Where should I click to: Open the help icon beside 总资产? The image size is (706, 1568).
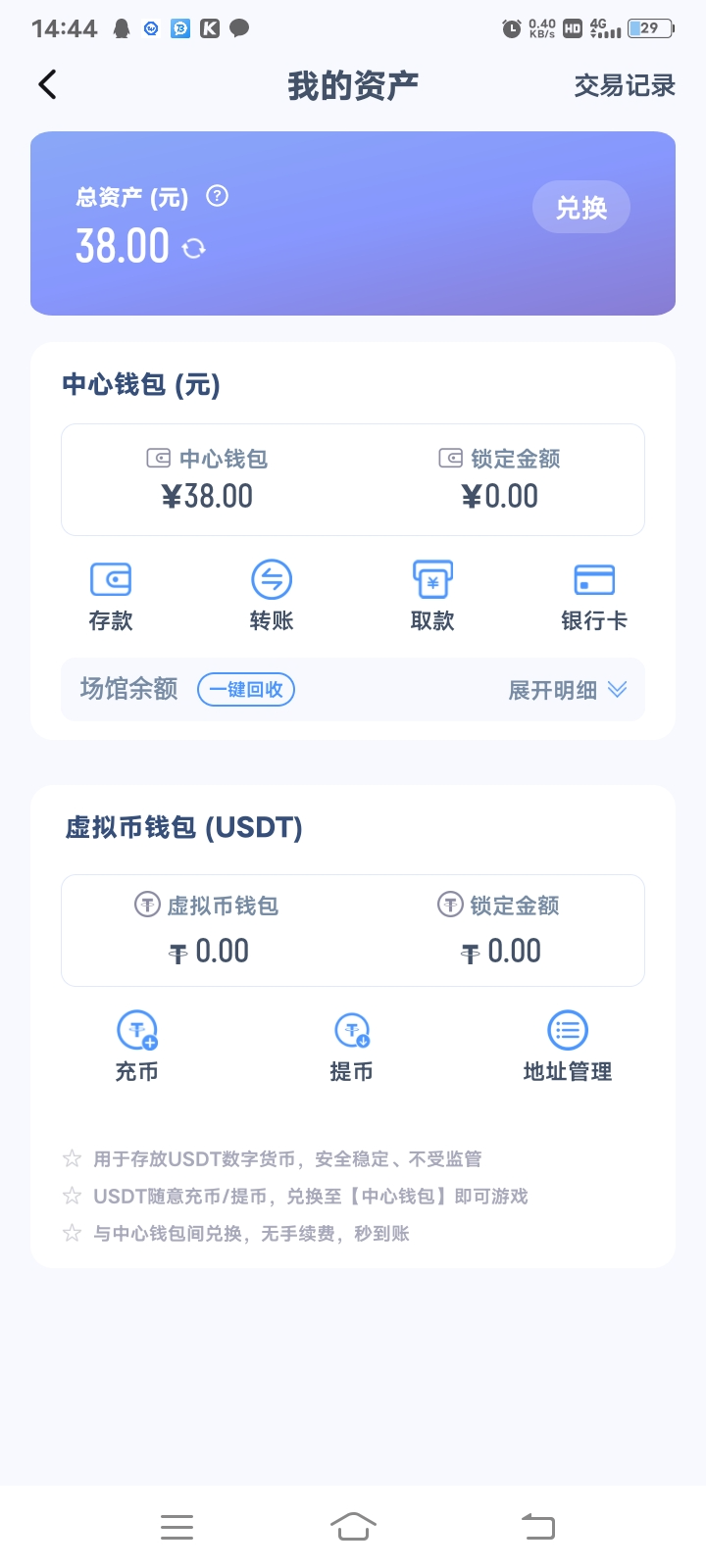pyautogui.click(x=218, y=196)
